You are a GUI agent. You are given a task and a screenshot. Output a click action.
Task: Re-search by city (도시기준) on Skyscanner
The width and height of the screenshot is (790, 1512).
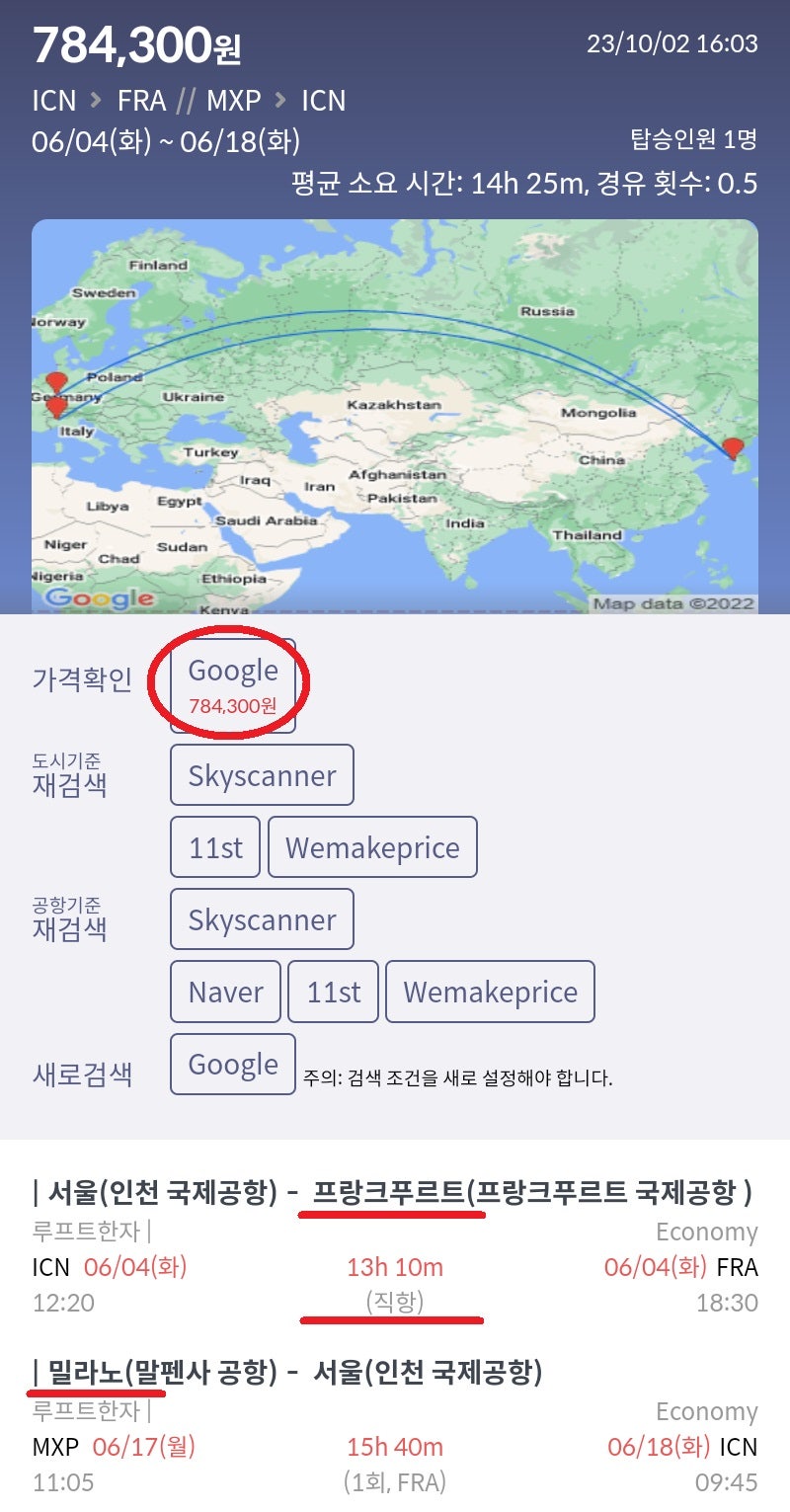[x=262, y=775]
